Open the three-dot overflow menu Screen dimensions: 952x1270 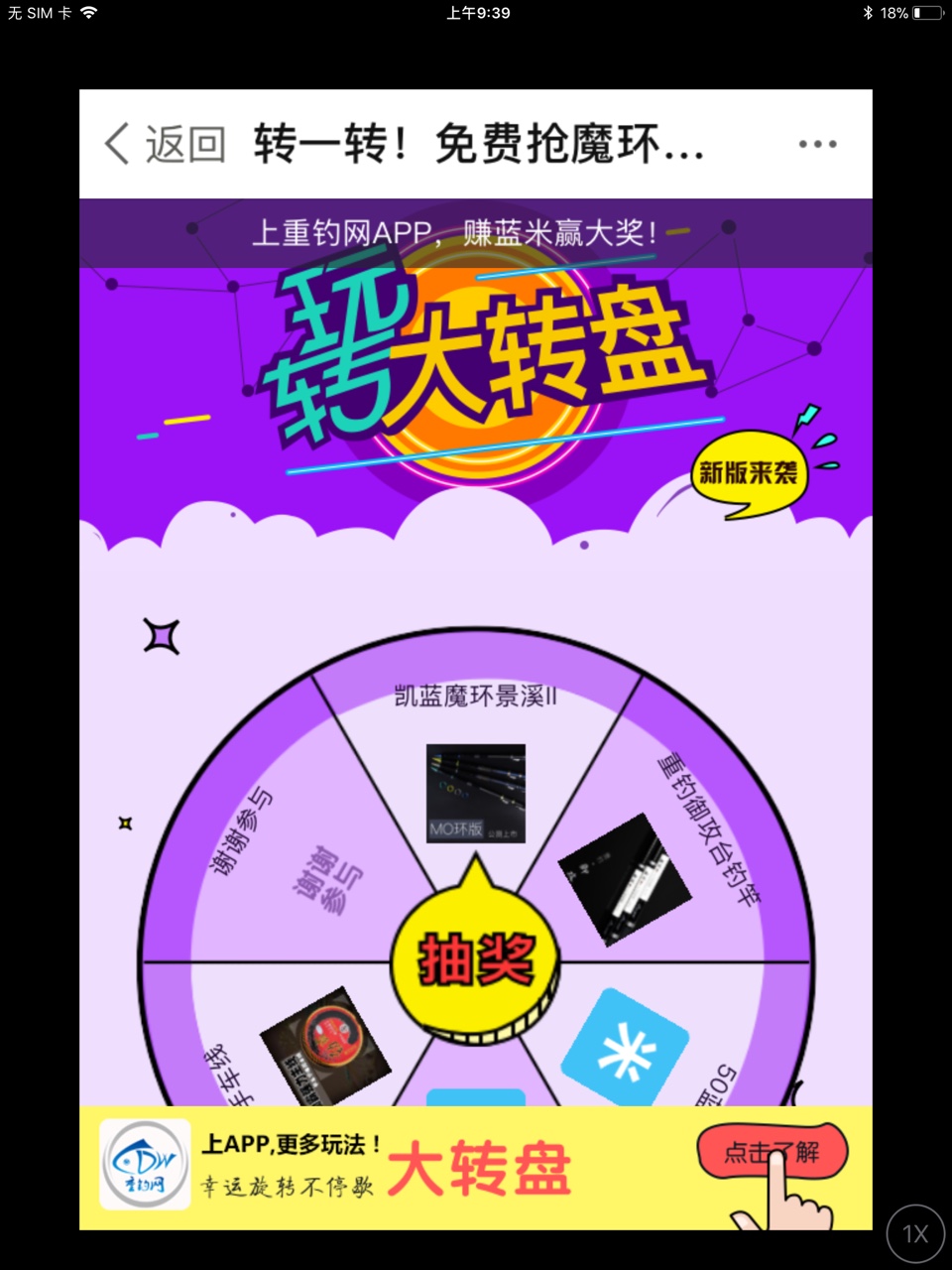point(817,145)
